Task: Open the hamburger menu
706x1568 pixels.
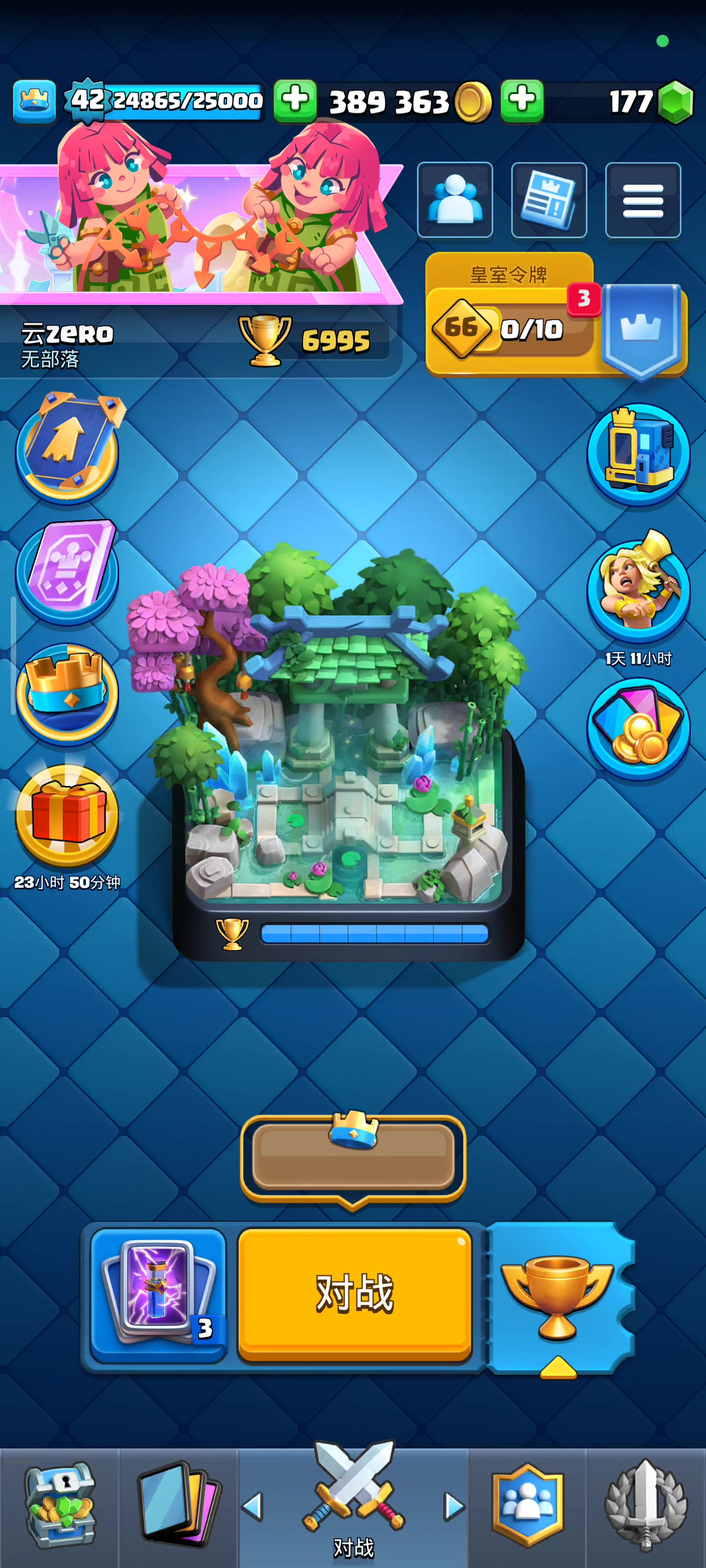Action: (x=643, y=200)
